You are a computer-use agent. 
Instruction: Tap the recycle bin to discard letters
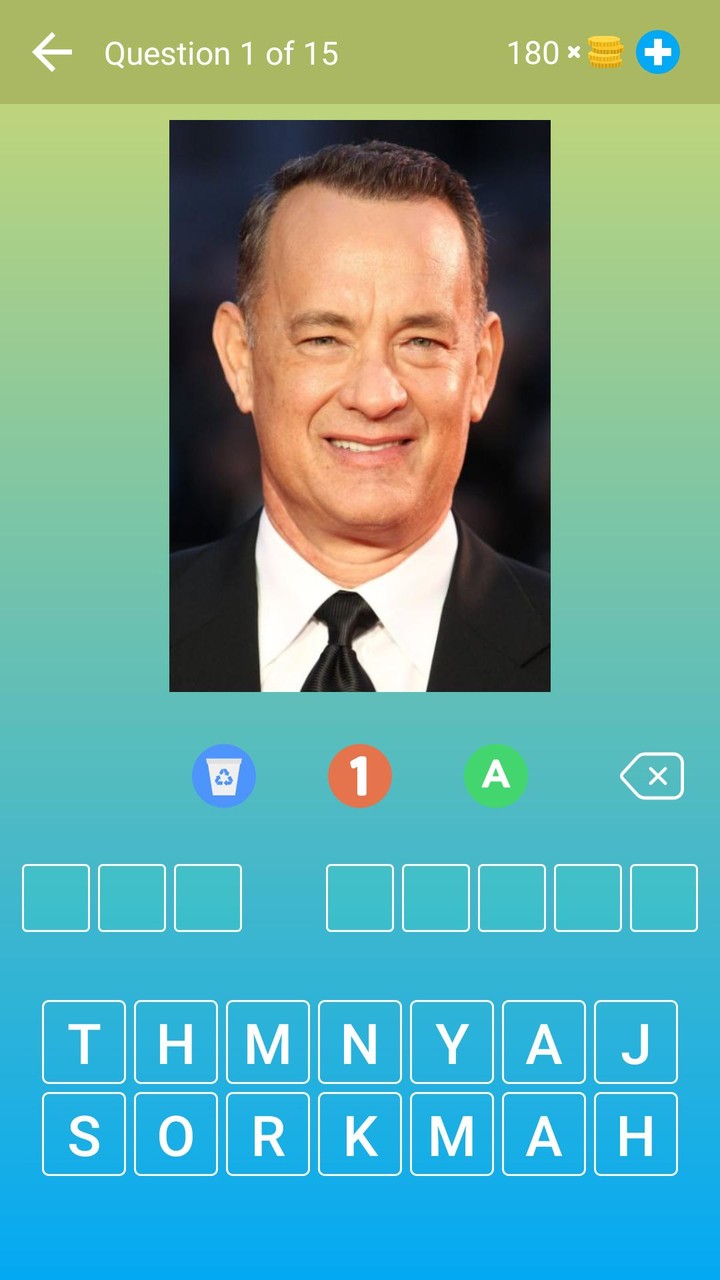(224, 775)
